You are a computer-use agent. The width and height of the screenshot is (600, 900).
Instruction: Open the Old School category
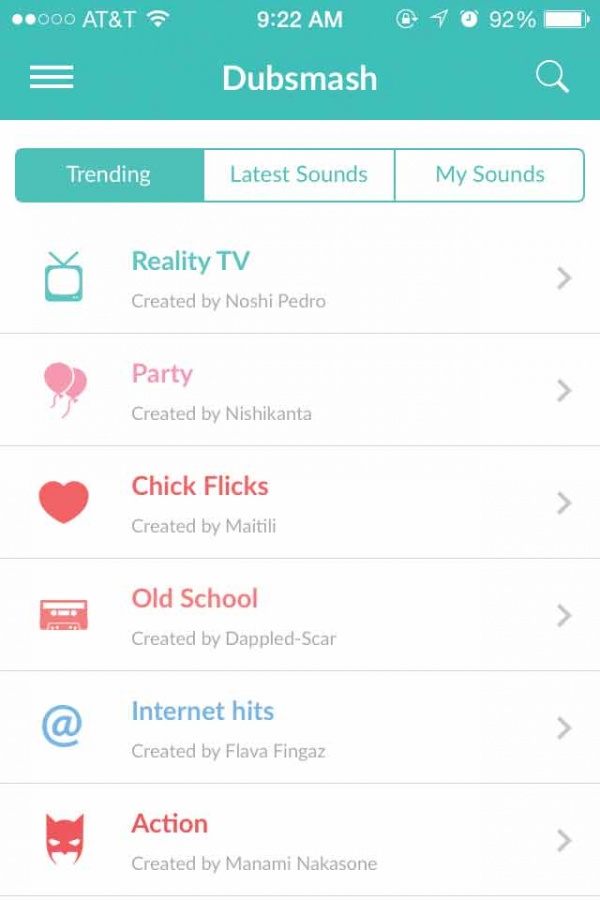300,615
